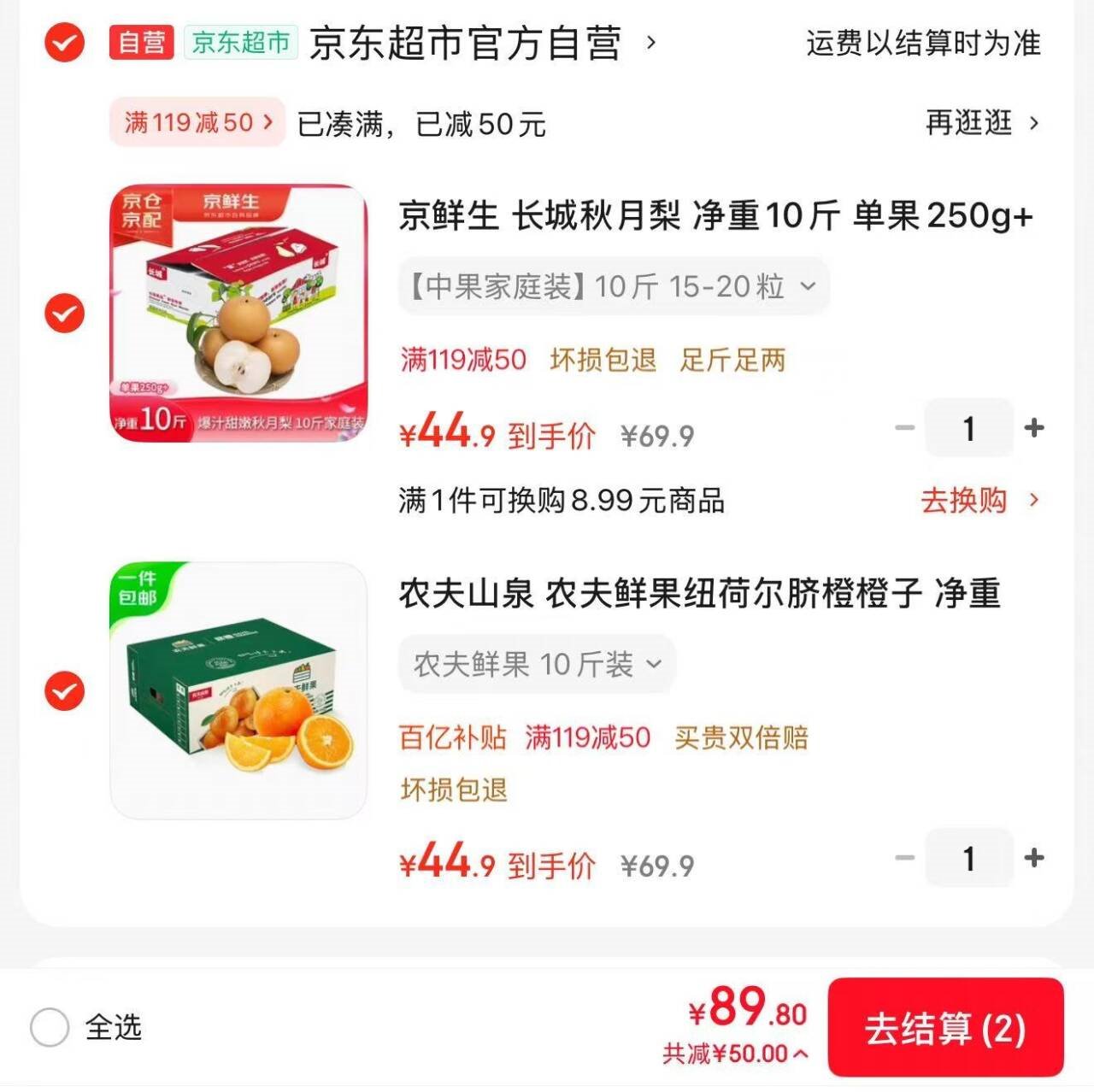Open the 农夫鲜果纽荷尔脐橙 product title
The width and height of the screenshot is (1094, 1092).
click(699, 593)
